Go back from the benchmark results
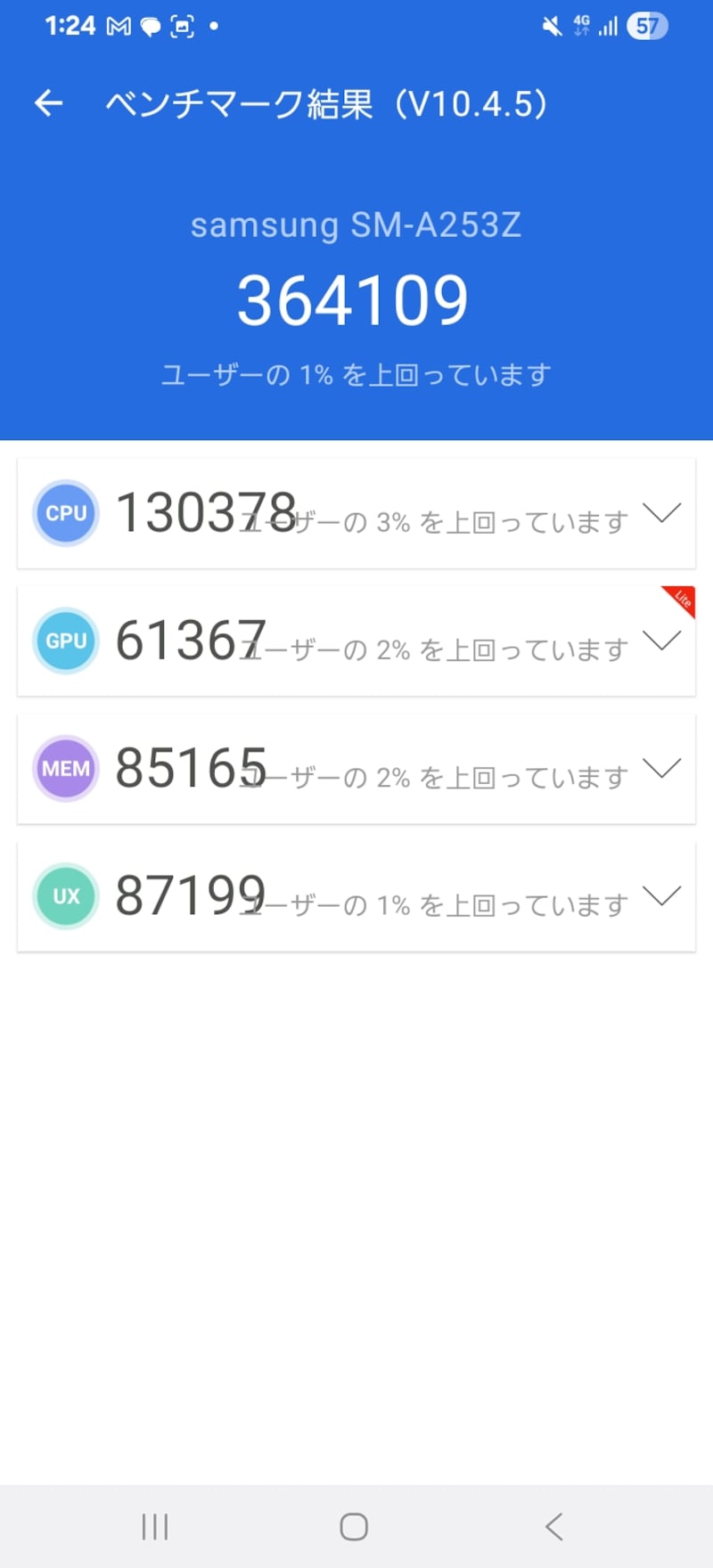This screenshot has width=713, height=1568. tap(49, 104)
